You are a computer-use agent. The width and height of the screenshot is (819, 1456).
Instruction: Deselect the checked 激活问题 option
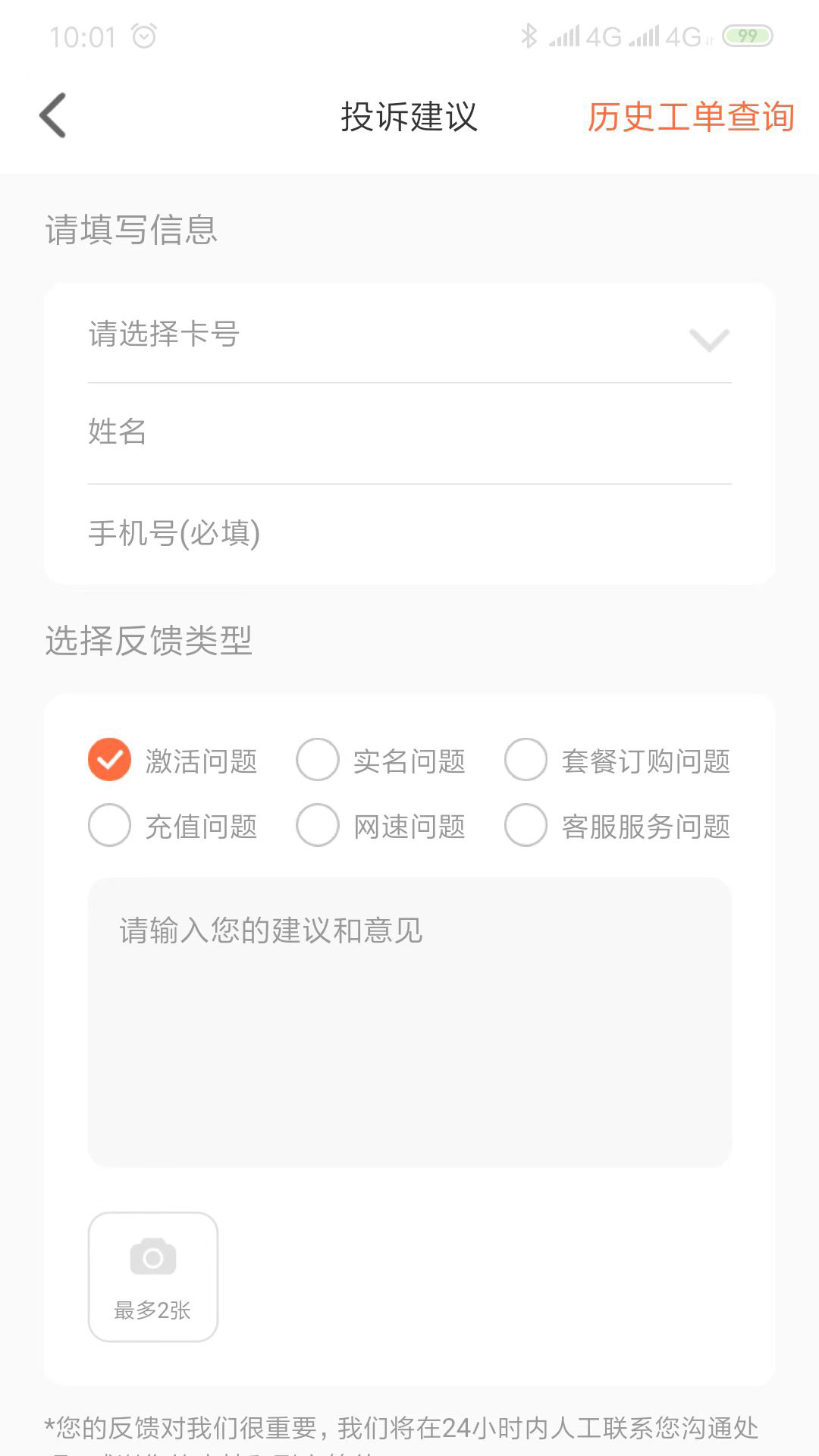109,758
